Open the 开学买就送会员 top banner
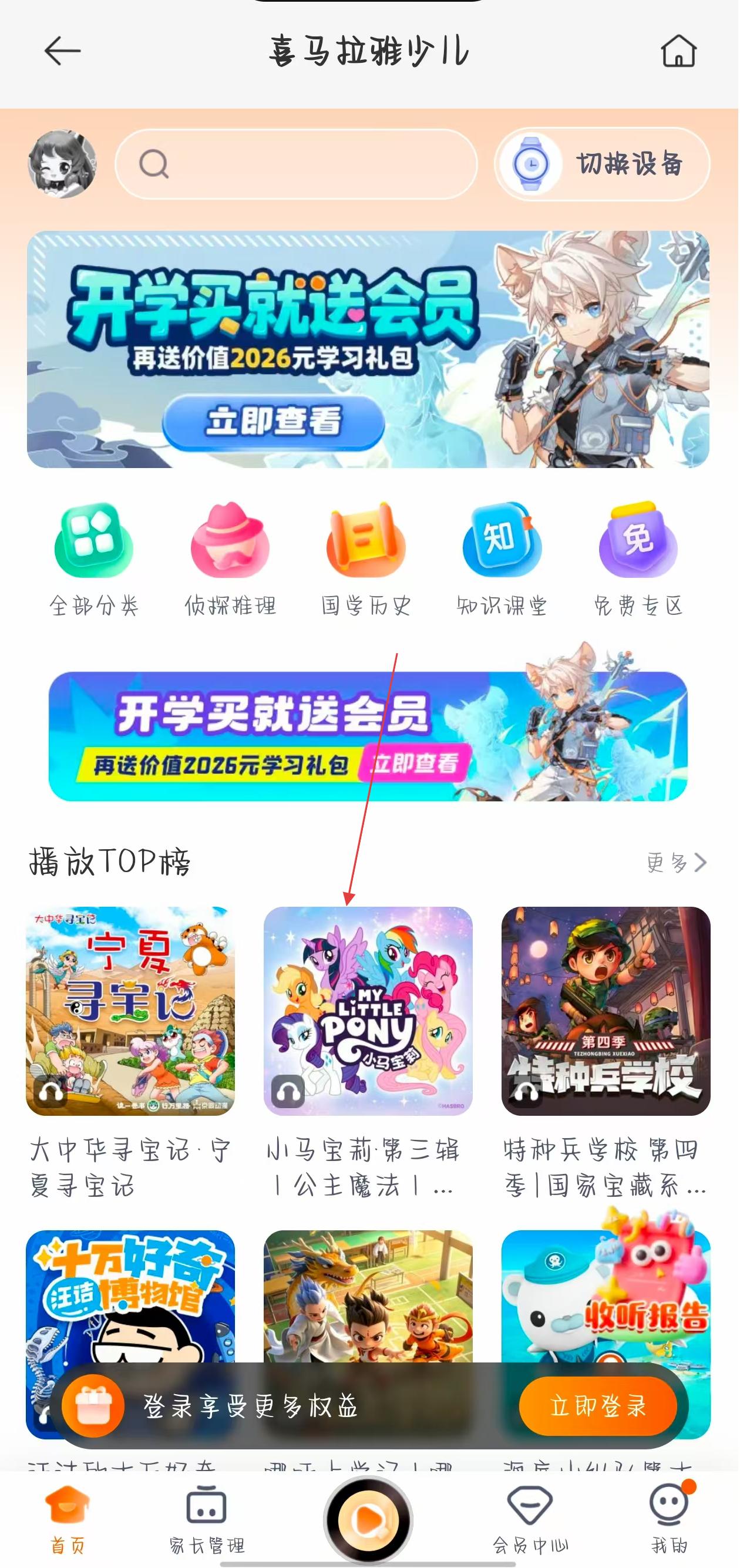The width and height of the screenshot is (740, 1568). (368, 349)
